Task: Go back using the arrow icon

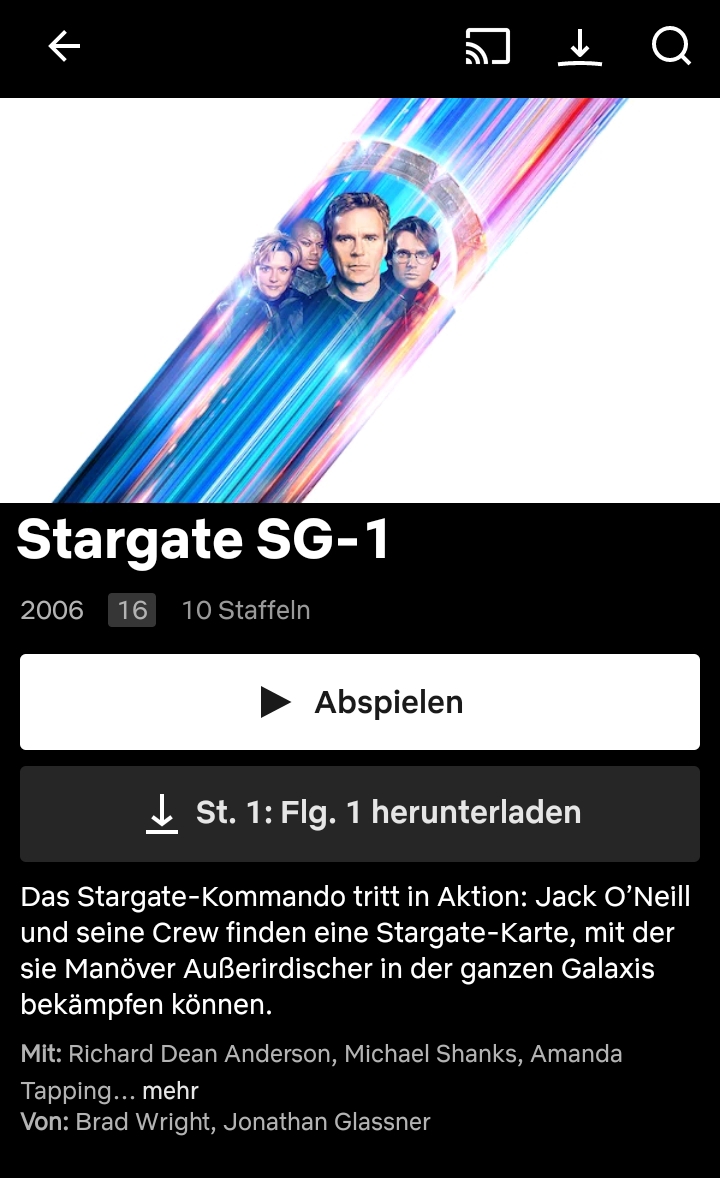Action: [64, 46]
